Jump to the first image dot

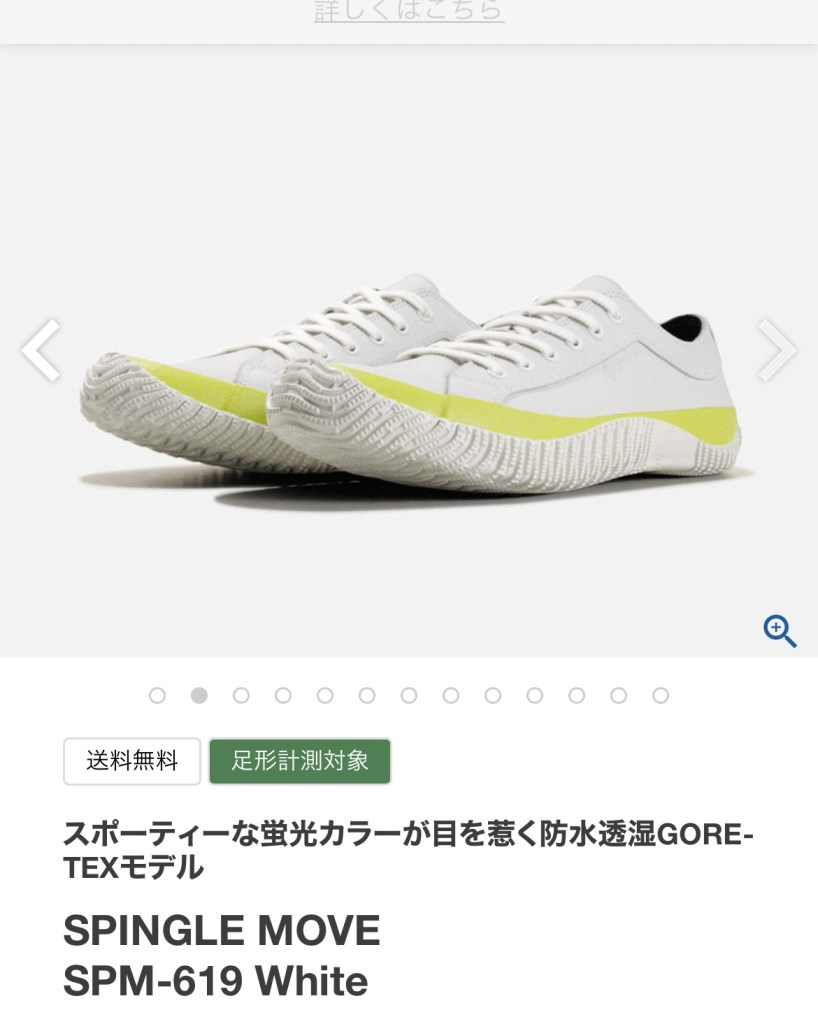157,695
